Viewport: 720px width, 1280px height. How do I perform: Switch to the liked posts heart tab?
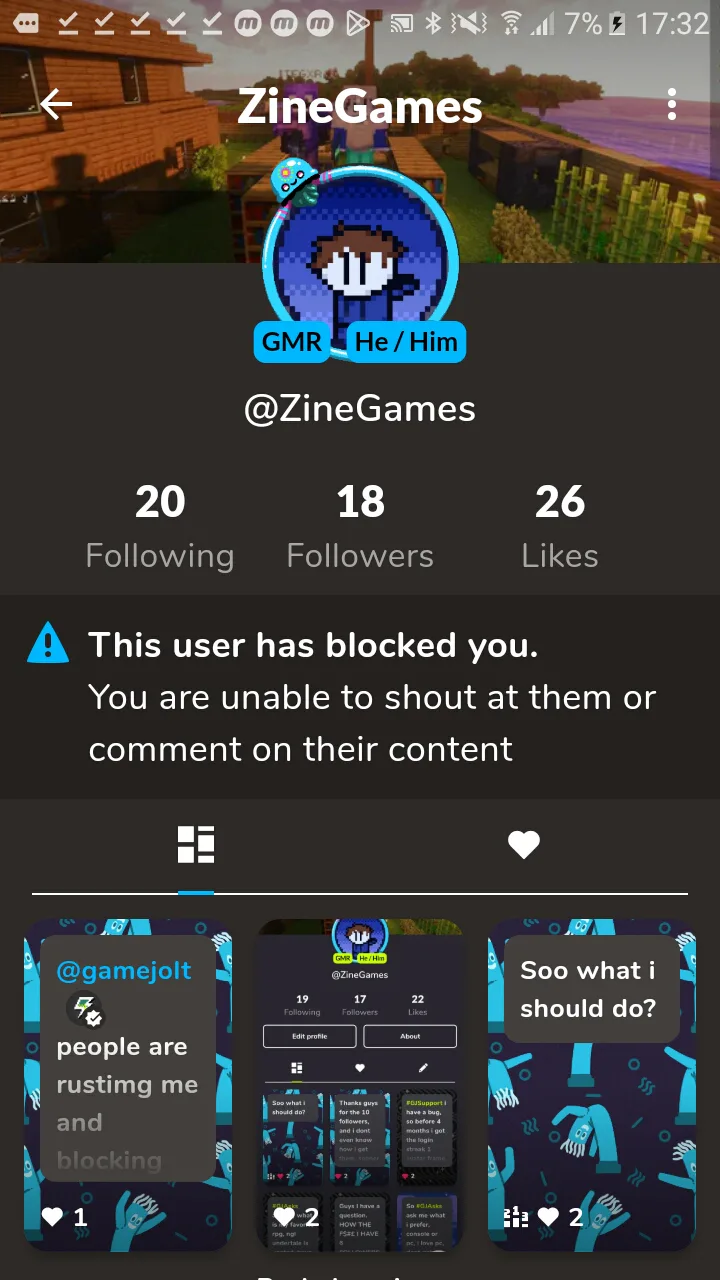click(523, 845)
